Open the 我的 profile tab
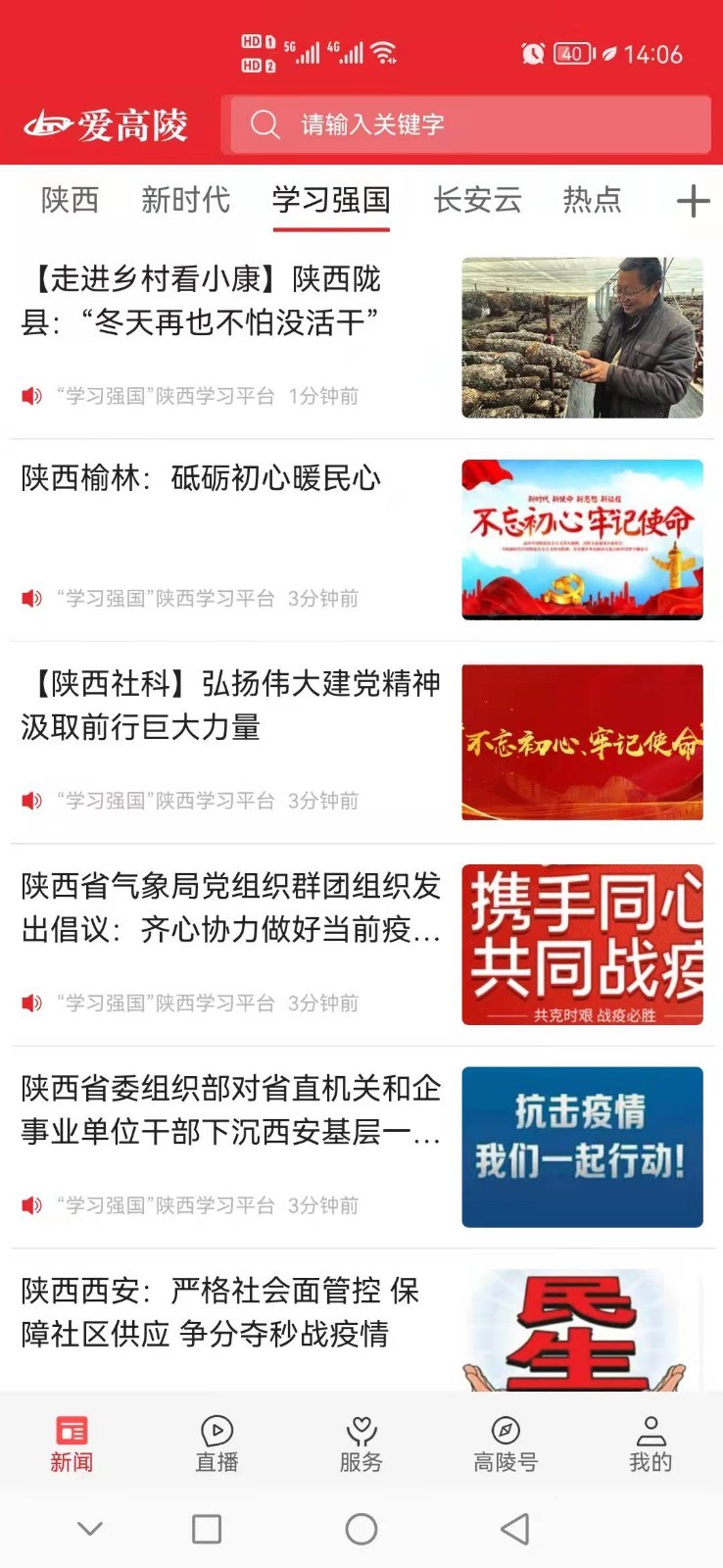The image size is (723, 1568). click(651, 1444)
